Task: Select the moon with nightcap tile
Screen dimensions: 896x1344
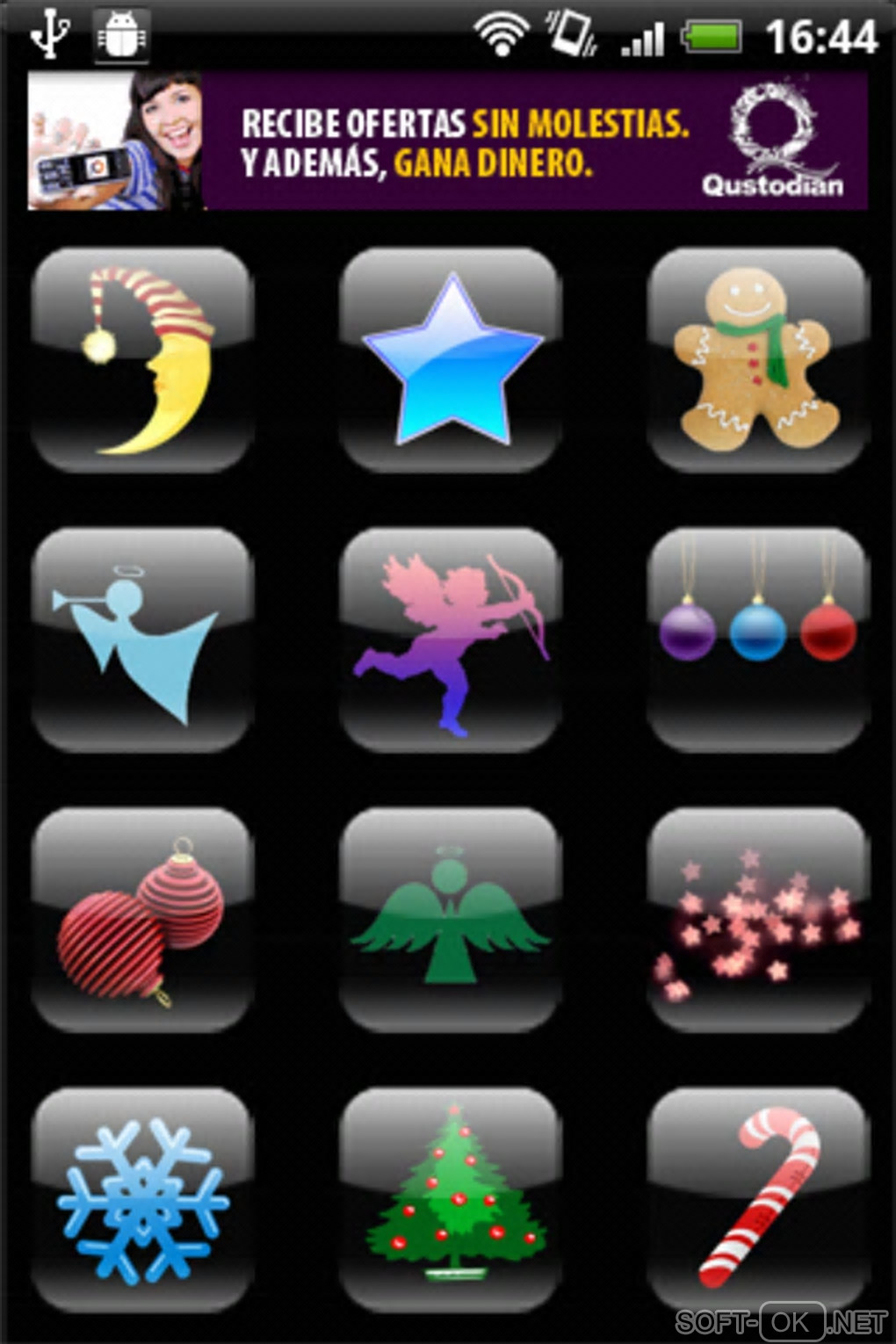Action: [x=142, y=360]
